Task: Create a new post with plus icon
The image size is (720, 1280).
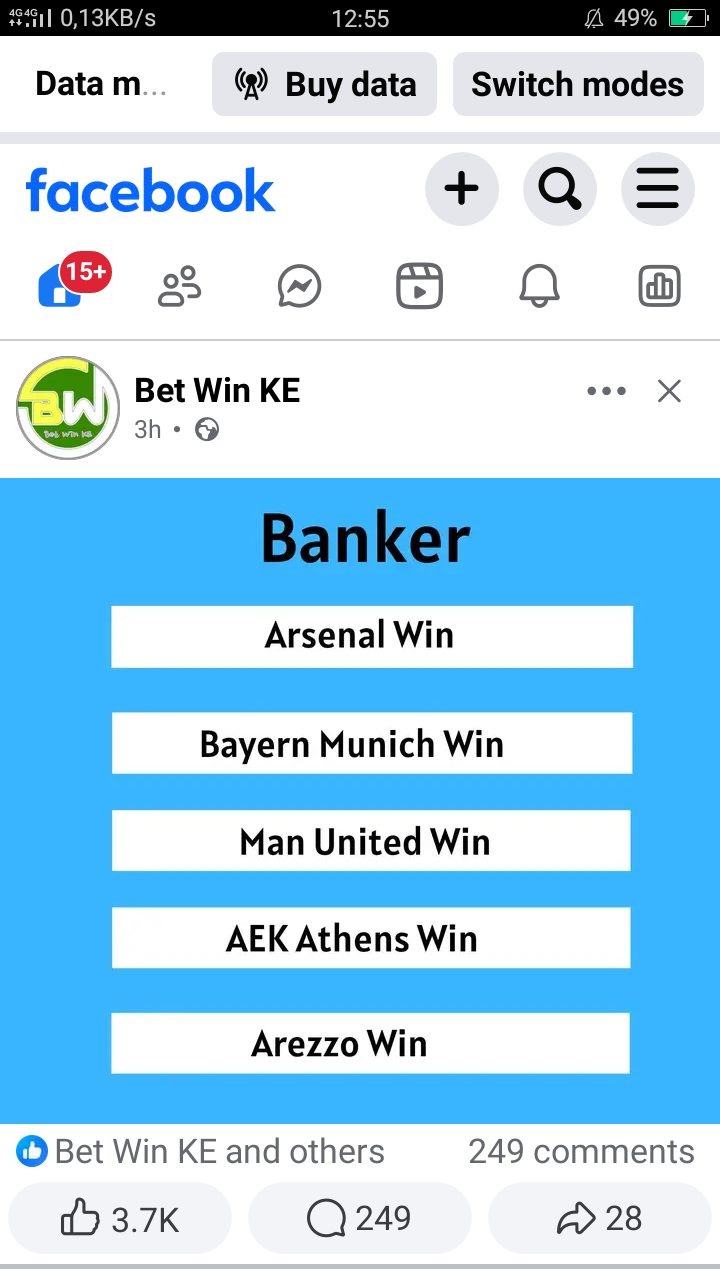Action: click(x=461, y=189)
